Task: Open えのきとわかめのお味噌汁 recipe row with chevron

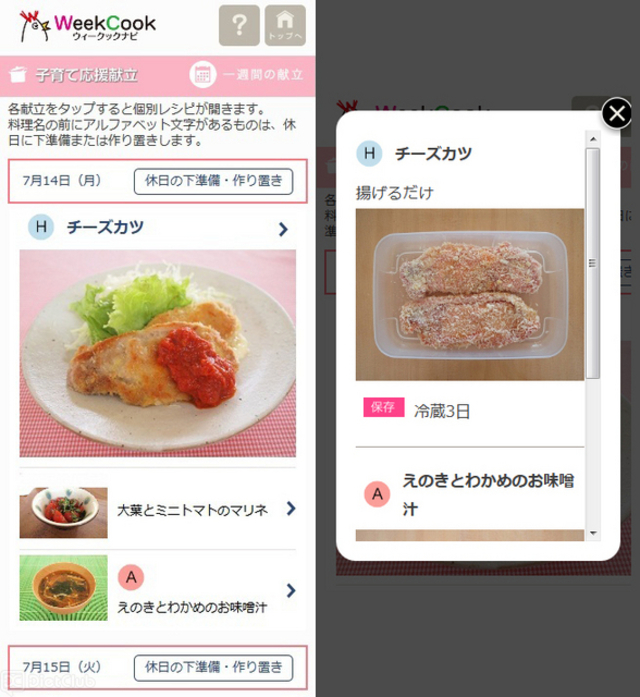Action: point(158,589)
